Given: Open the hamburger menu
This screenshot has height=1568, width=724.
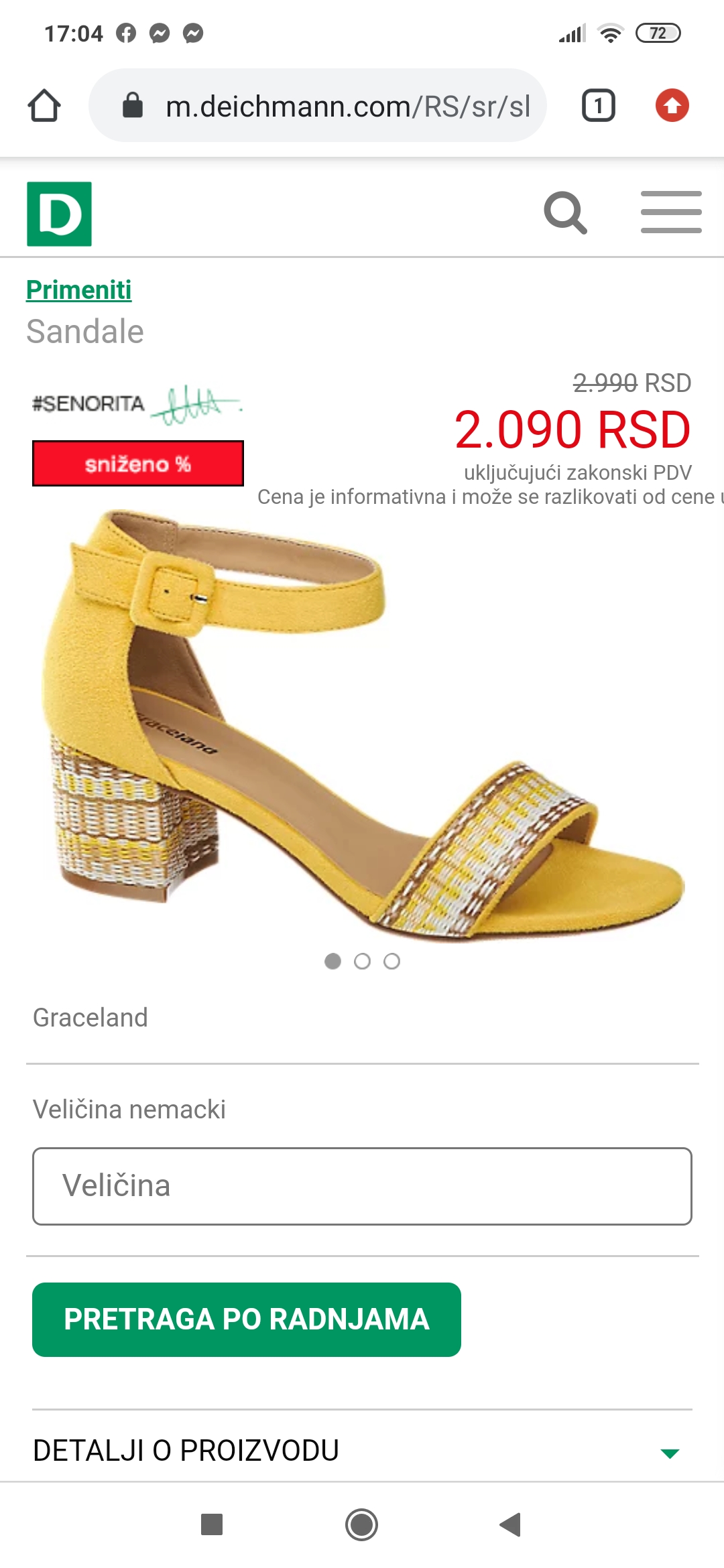Looking at the screenshot, I should point(671,212).
